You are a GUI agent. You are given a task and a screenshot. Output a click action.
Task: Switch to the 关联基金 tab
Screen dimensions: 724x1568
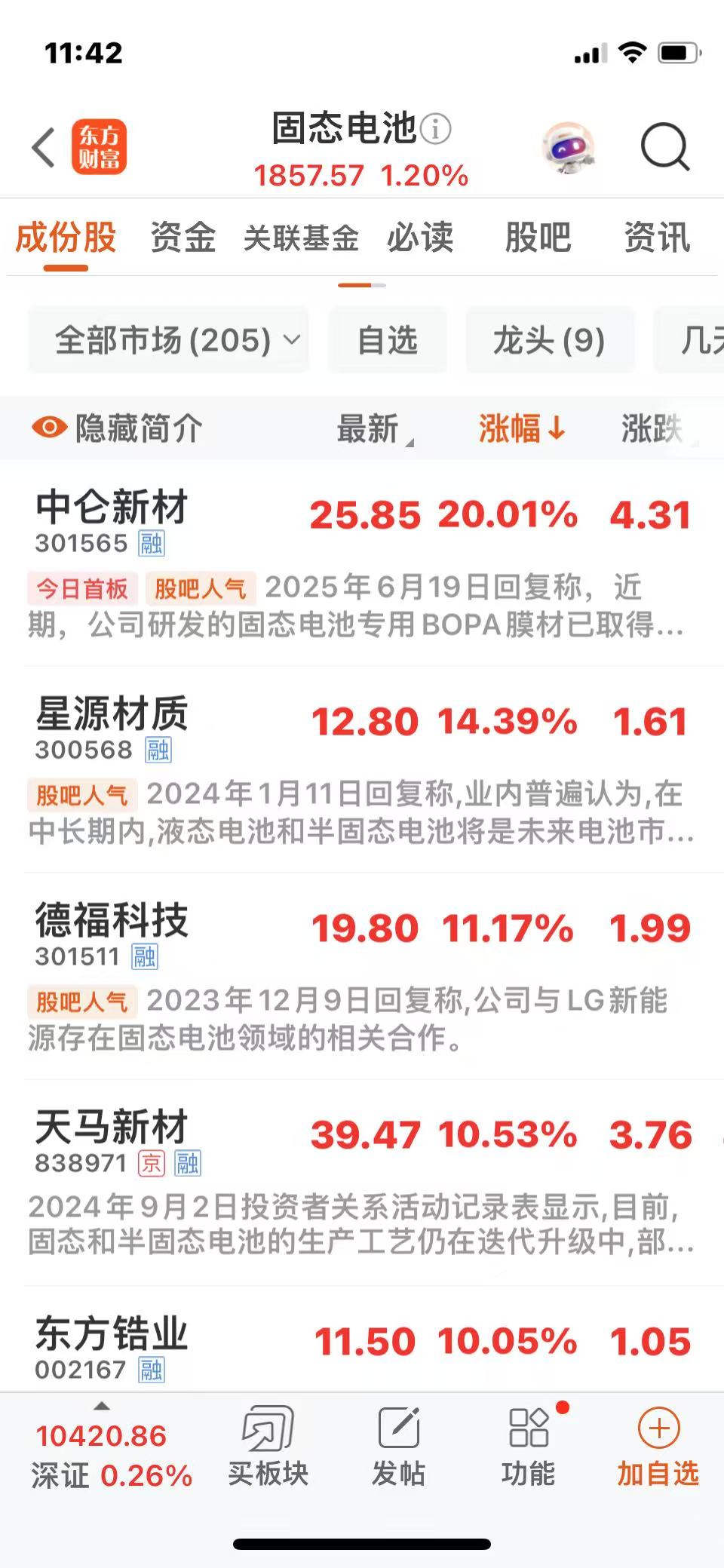pyautogui.click(x=301, y=238)
